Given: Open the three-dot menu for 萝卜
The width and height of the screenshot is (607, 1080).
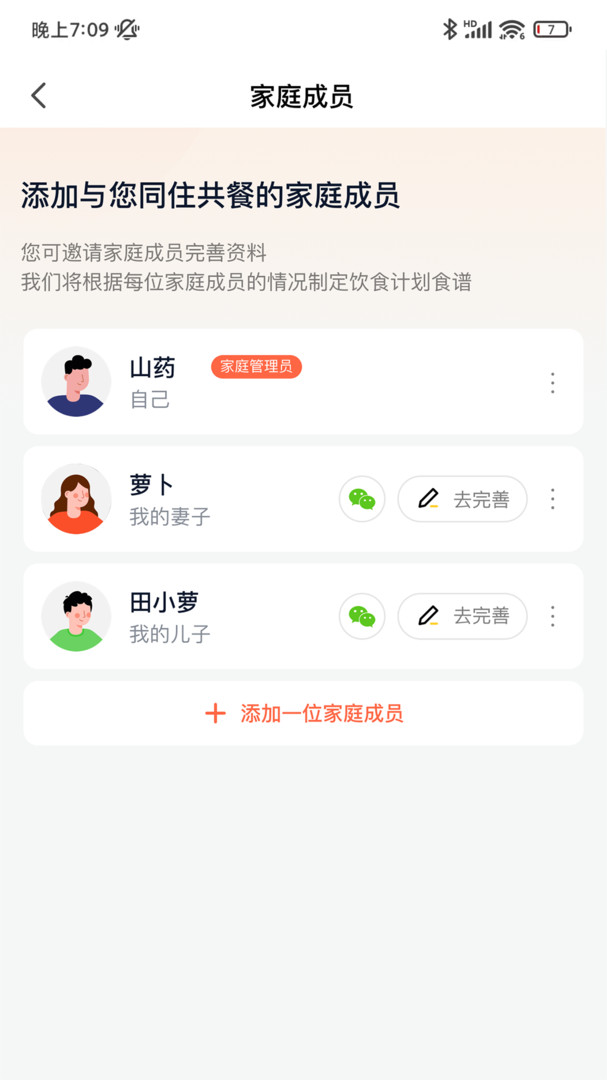Looking at the screenshot, I should coord(552,499).
